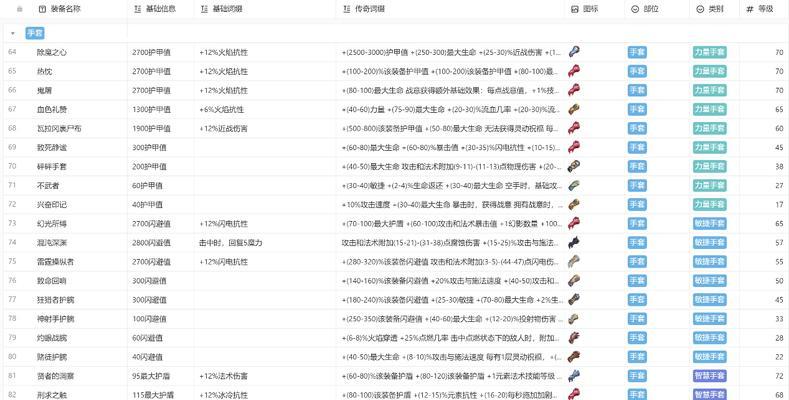Viewport: 789px width, 400px height.
Task: View the icon image for 除魔之心
Action: pyautogui.click(x=576, y=52)
